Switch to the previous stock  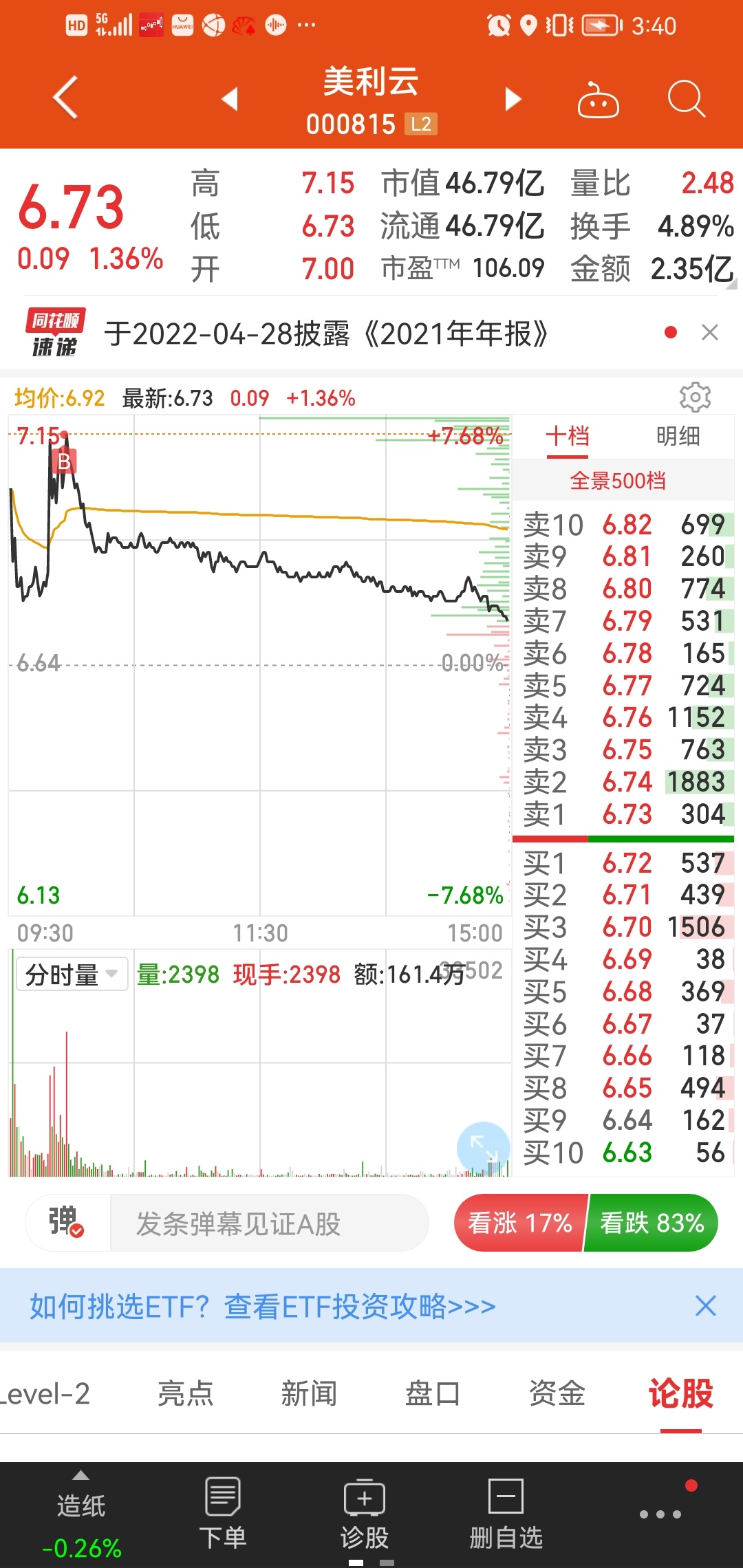230,98
